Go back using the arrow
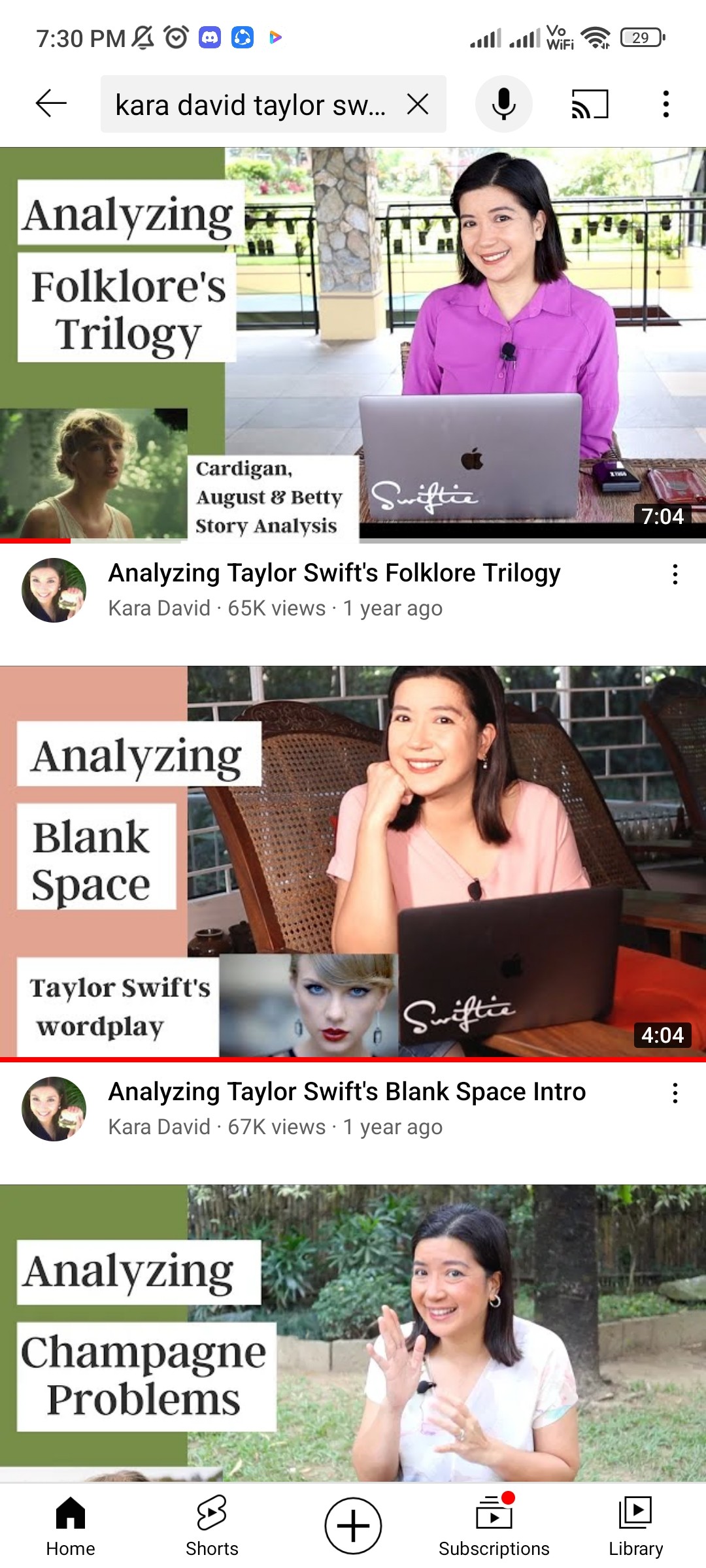706x1568 pixels. pyautogui.click(x=51, y=103)
